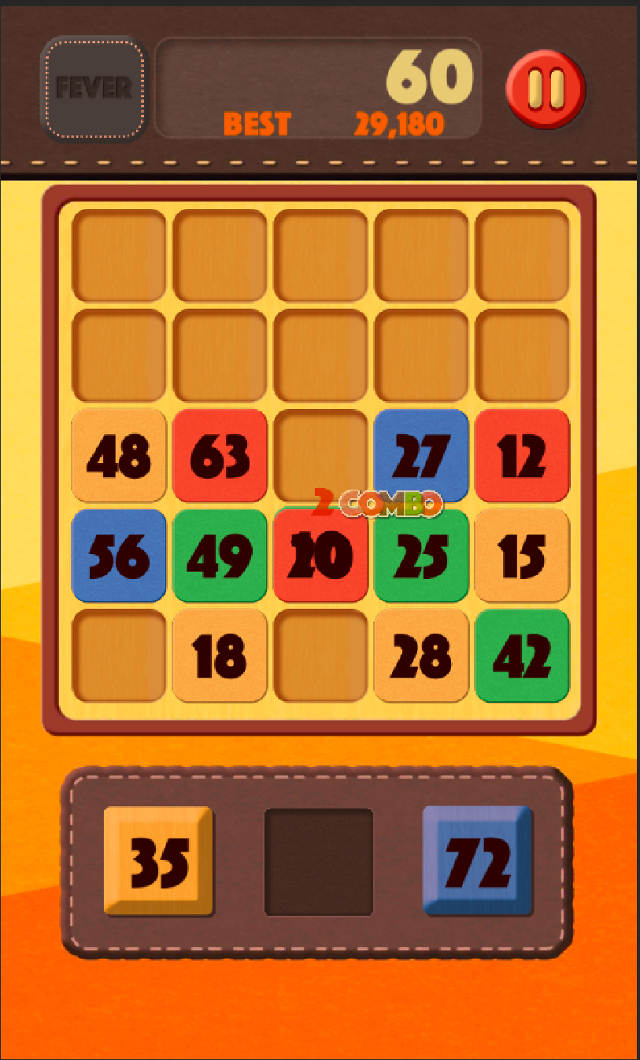Tap the empty slot below the 56 tile

click(x=119, y=656)
